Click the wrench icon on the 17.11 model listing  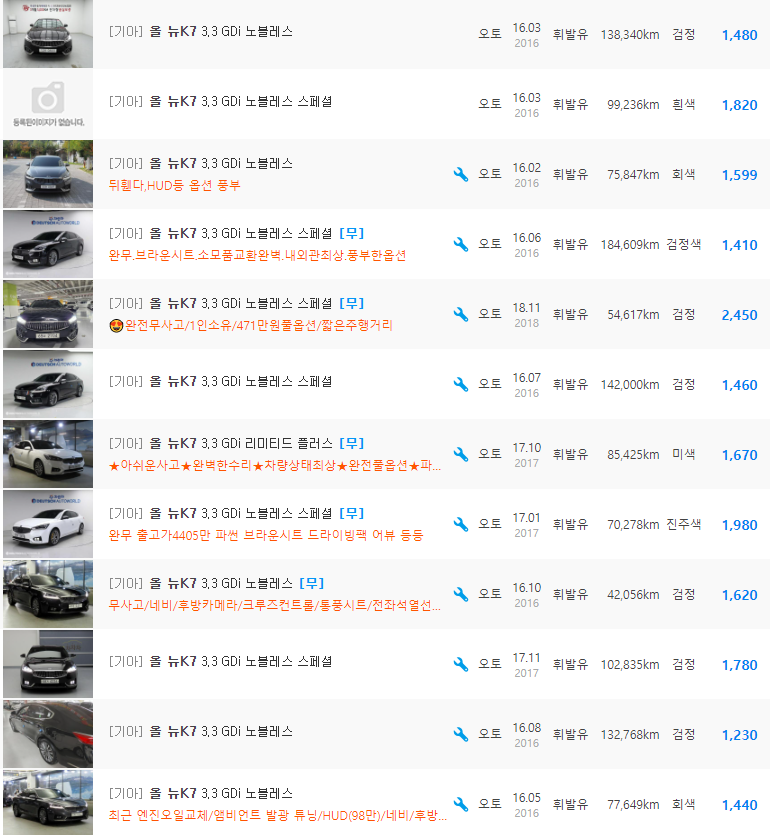click(x=461, y=664)
